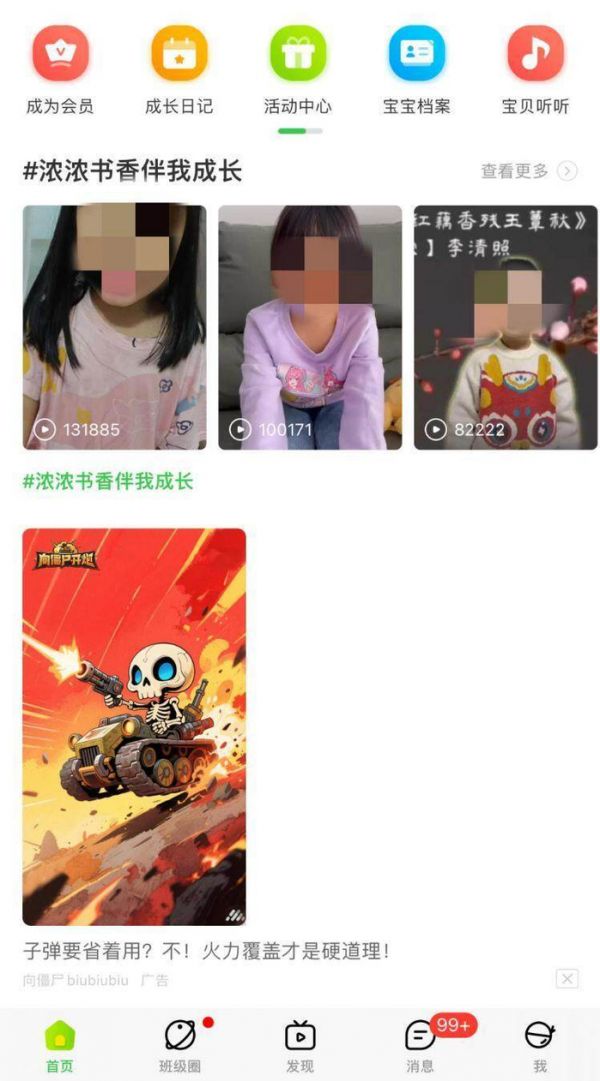Go to the 我 profile tab
600x1081 pixels.
tap(540, 1046)
